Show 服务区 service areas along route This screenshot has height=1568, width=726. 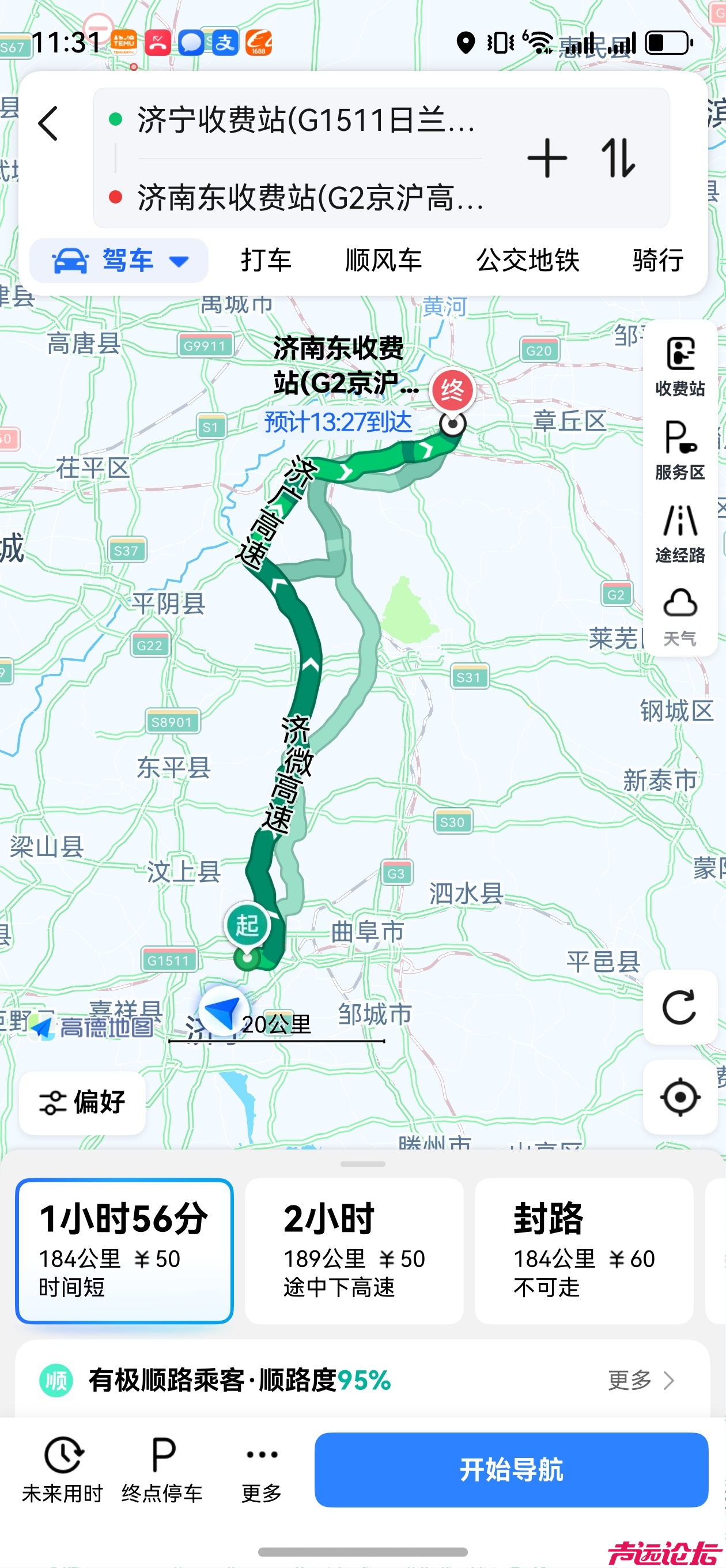pyautogui.click(x=680, y=450)
